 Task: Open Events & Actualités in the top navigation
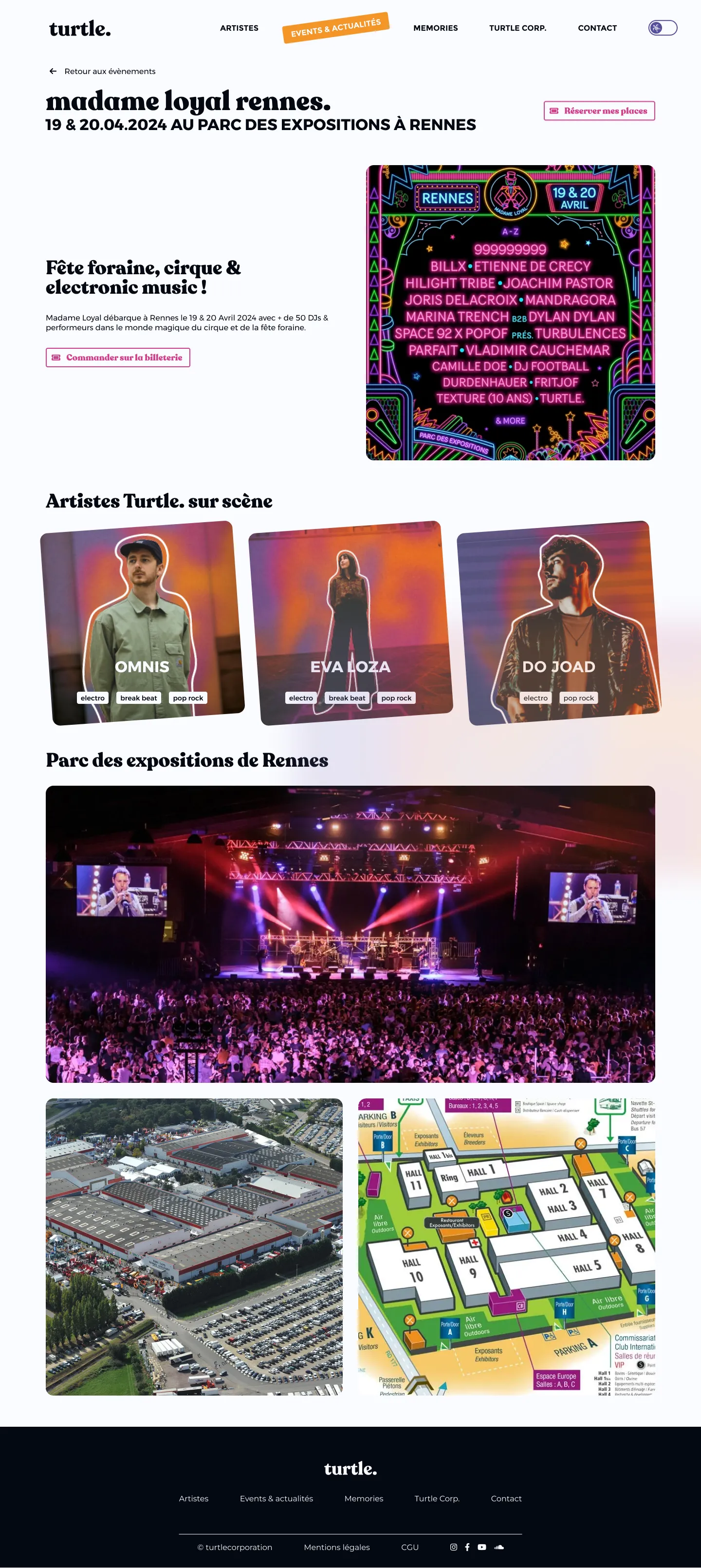pyautogui.click(x=335, y=28)
